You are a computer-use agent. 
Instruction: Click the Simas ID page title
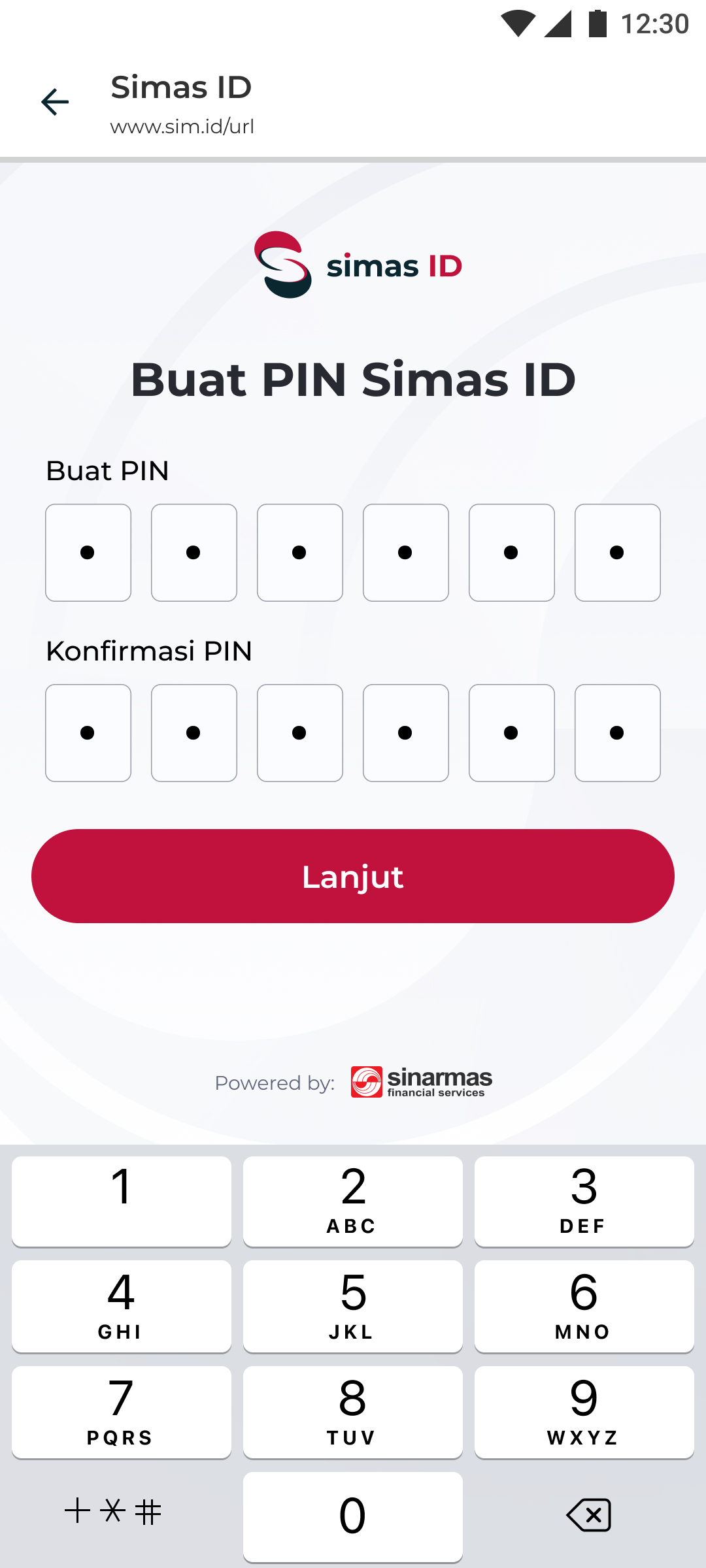[181, 87]
